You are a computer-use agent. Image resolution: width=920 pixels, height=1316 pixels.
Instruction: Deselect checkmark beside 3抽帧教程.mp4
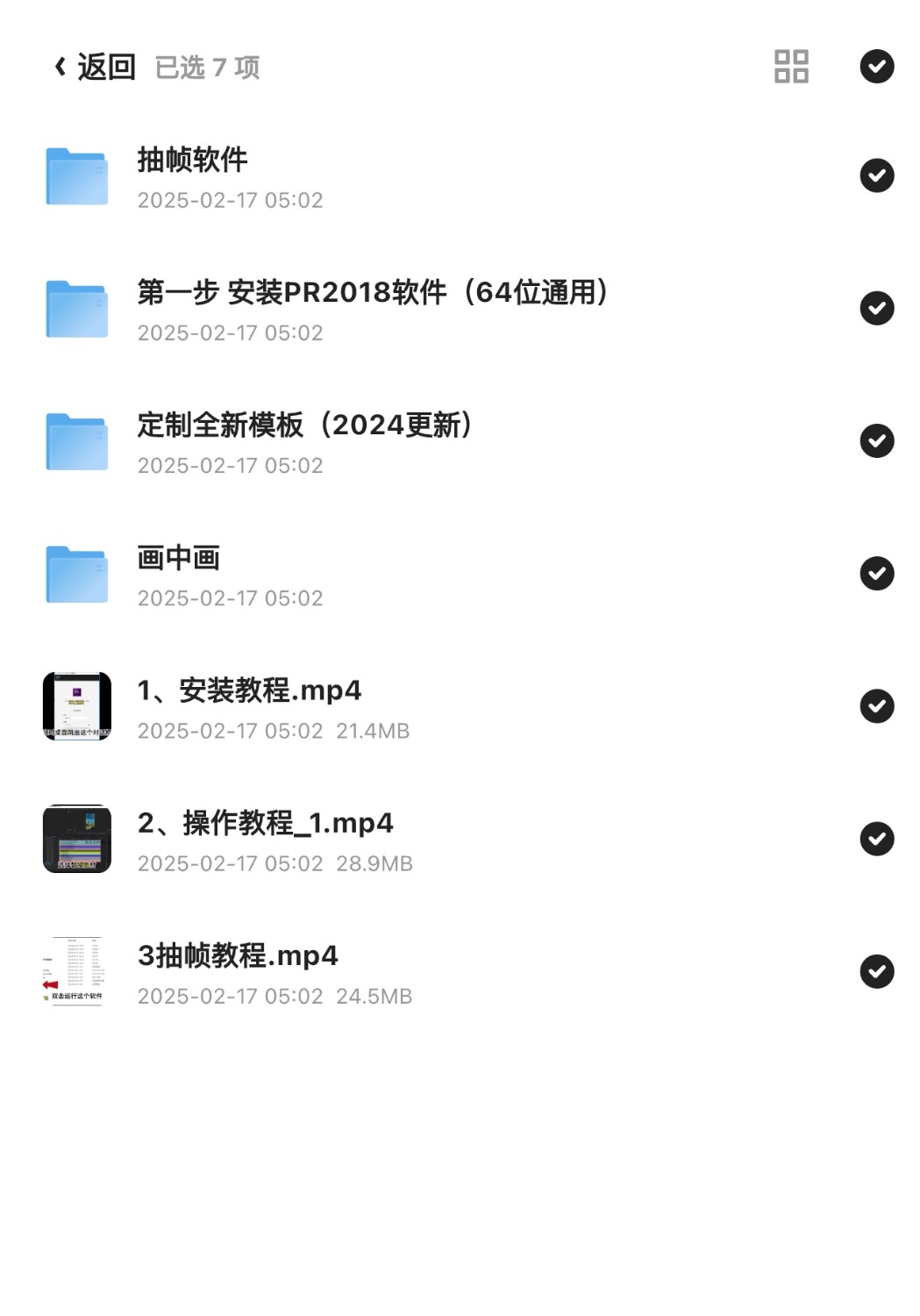[x=876, y=971]
